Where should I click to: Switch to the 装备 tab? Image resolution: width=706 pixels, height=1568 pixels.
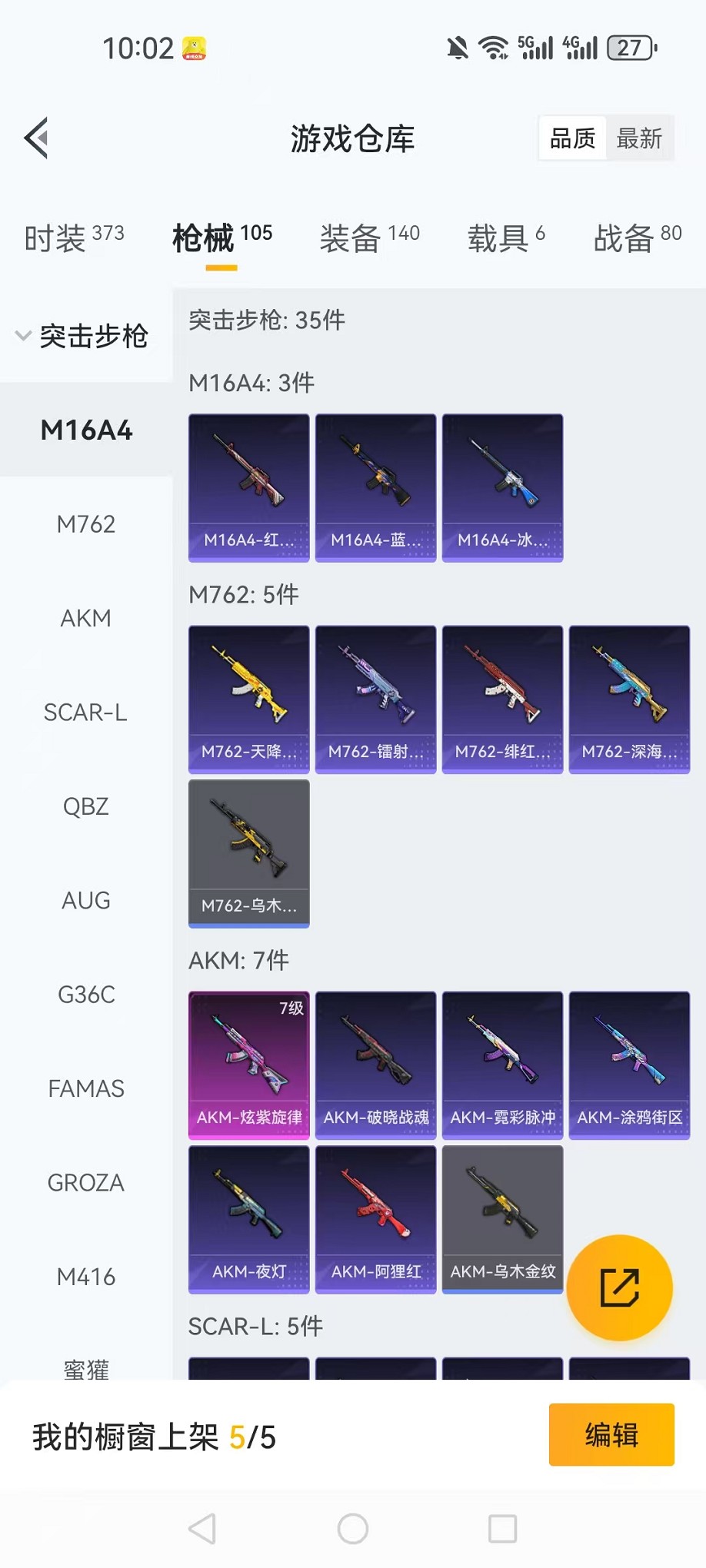(x=369, y=238)
